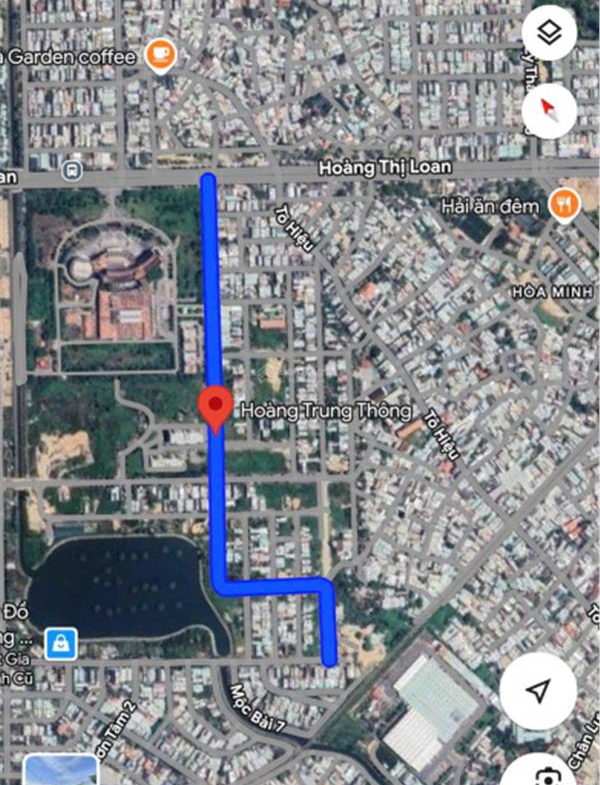Open Hải ăn đêm restaurant marker
The height and width of the screenshot is (785, 600).
pyautogui.click(x=564, y=206)
